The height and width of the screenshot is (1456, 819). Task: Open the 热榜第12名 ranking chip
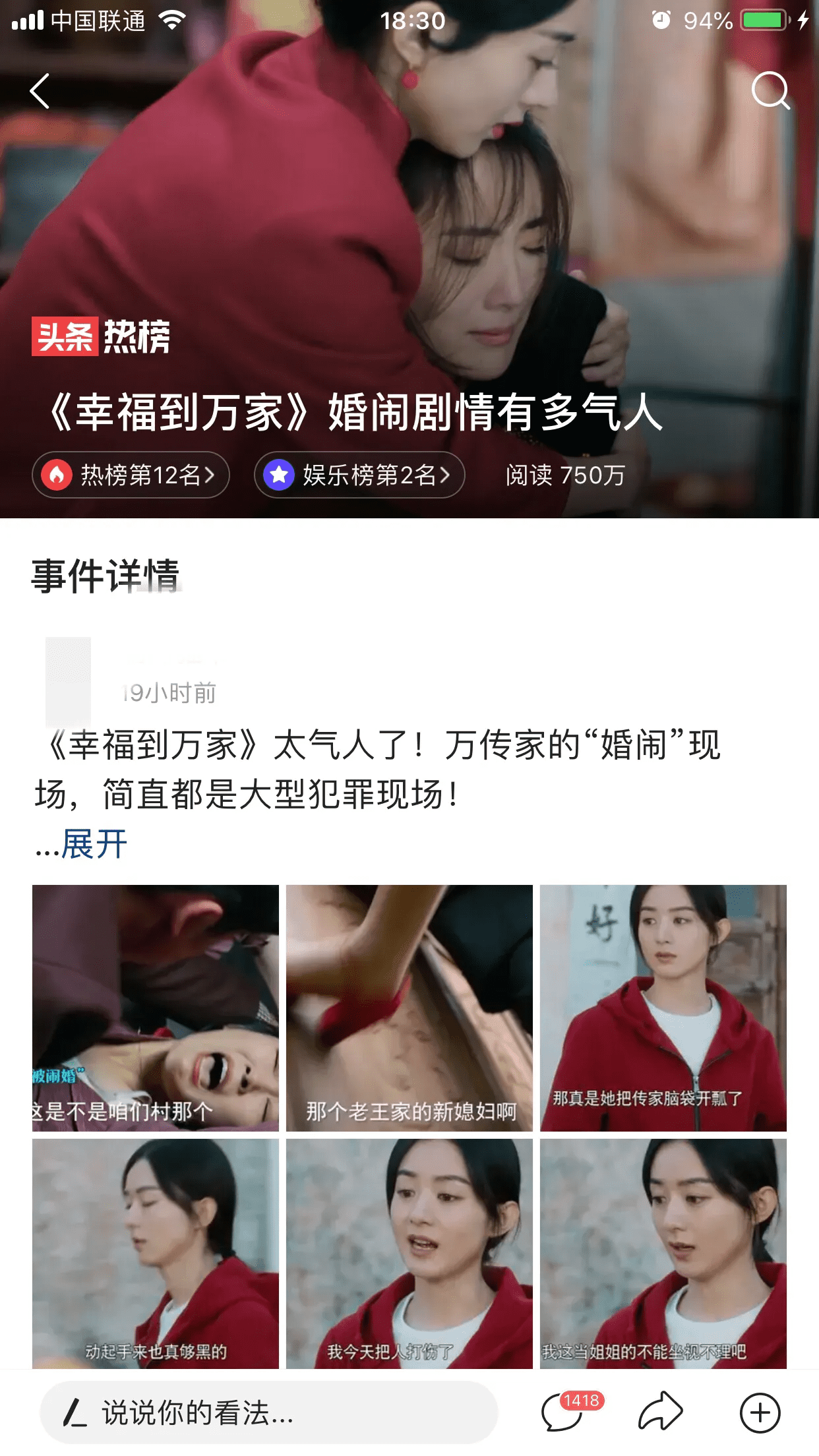point(131,475)
